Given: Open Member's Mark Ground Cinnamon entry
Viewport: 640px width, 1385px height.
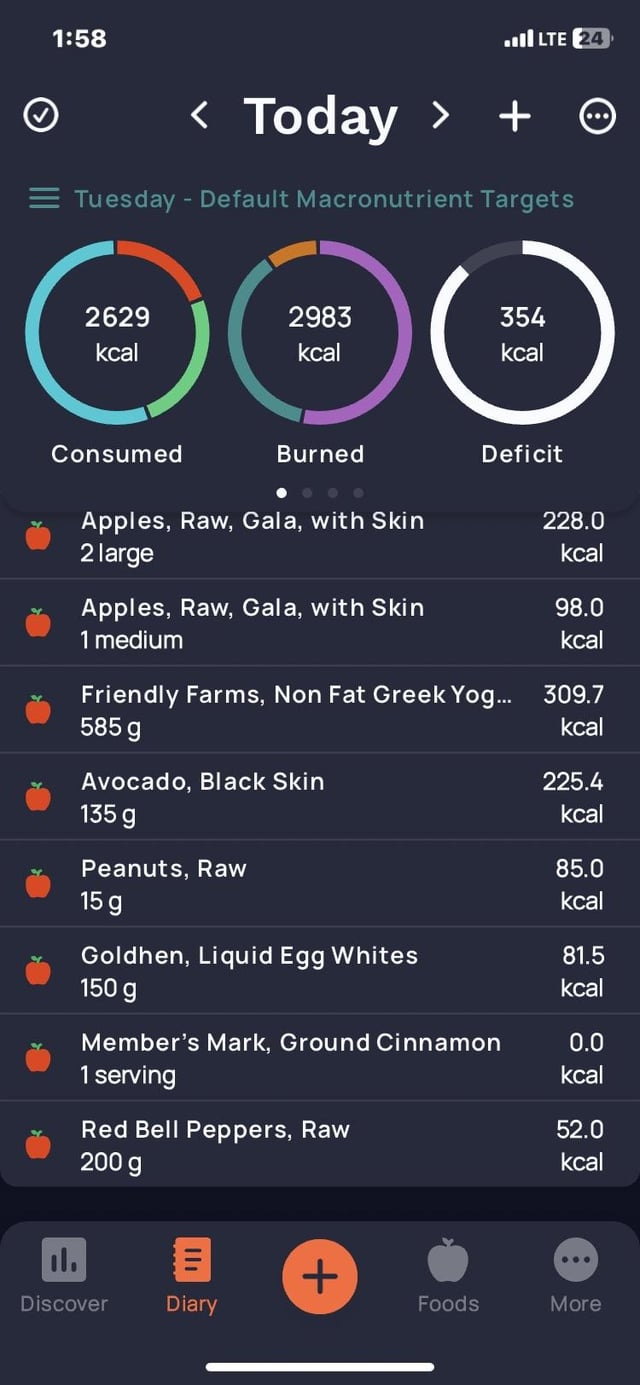Looking at the screenshot, I should pos(320,1058).
